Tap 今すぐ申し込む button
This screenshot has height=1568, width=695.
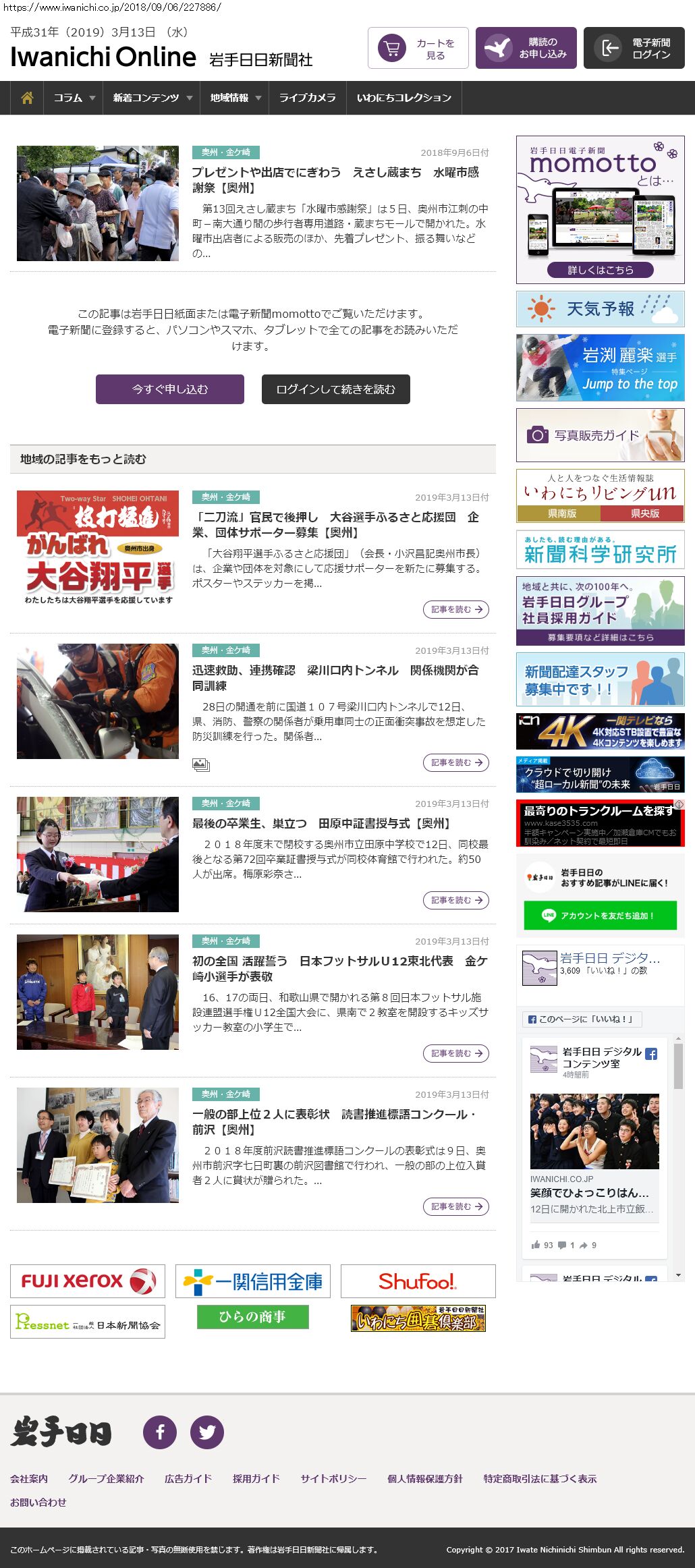click(x=169, y=389)
